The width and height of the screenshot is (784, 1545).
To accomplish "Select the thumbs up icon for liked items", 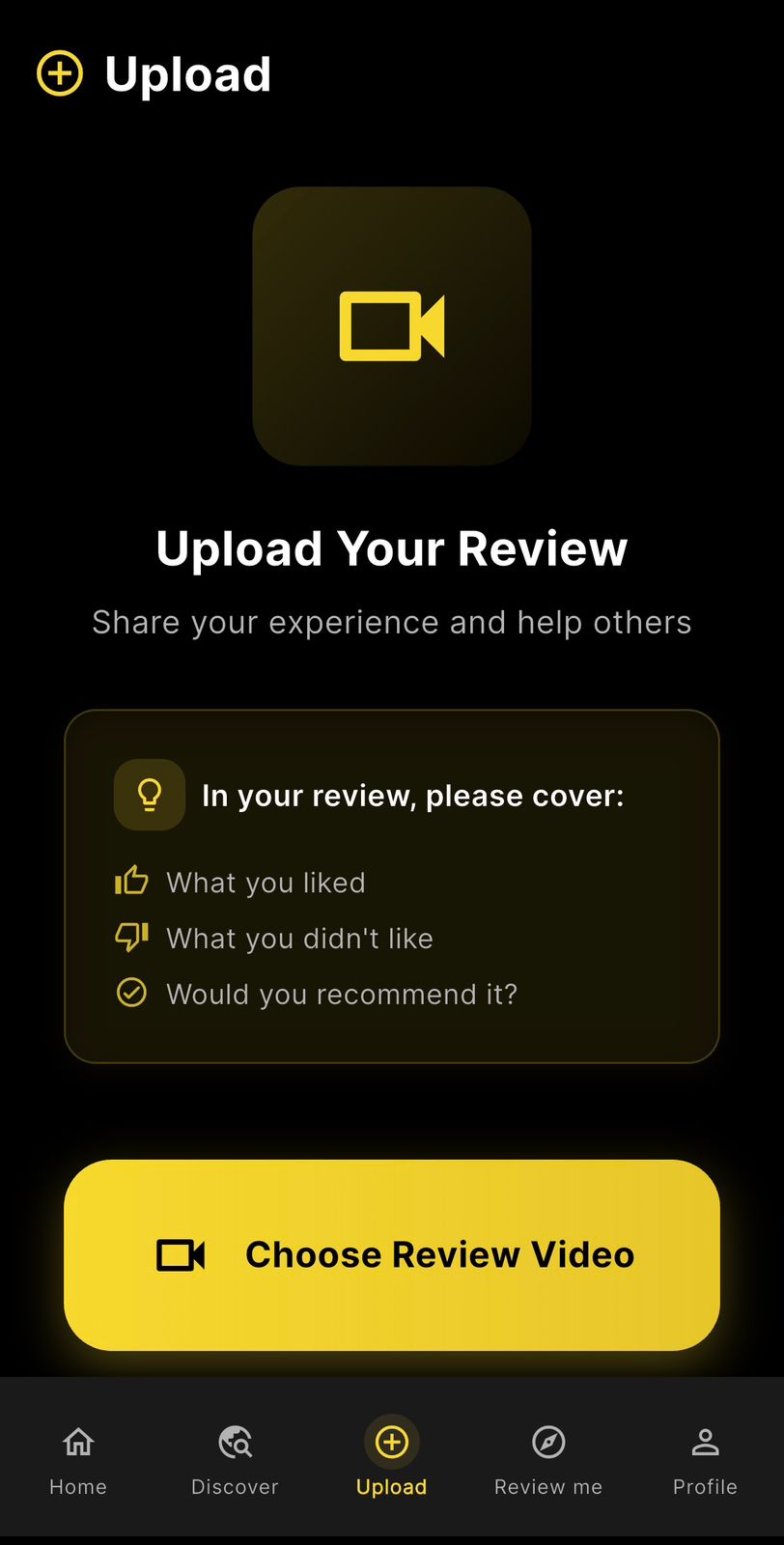I will coord(131,881).
